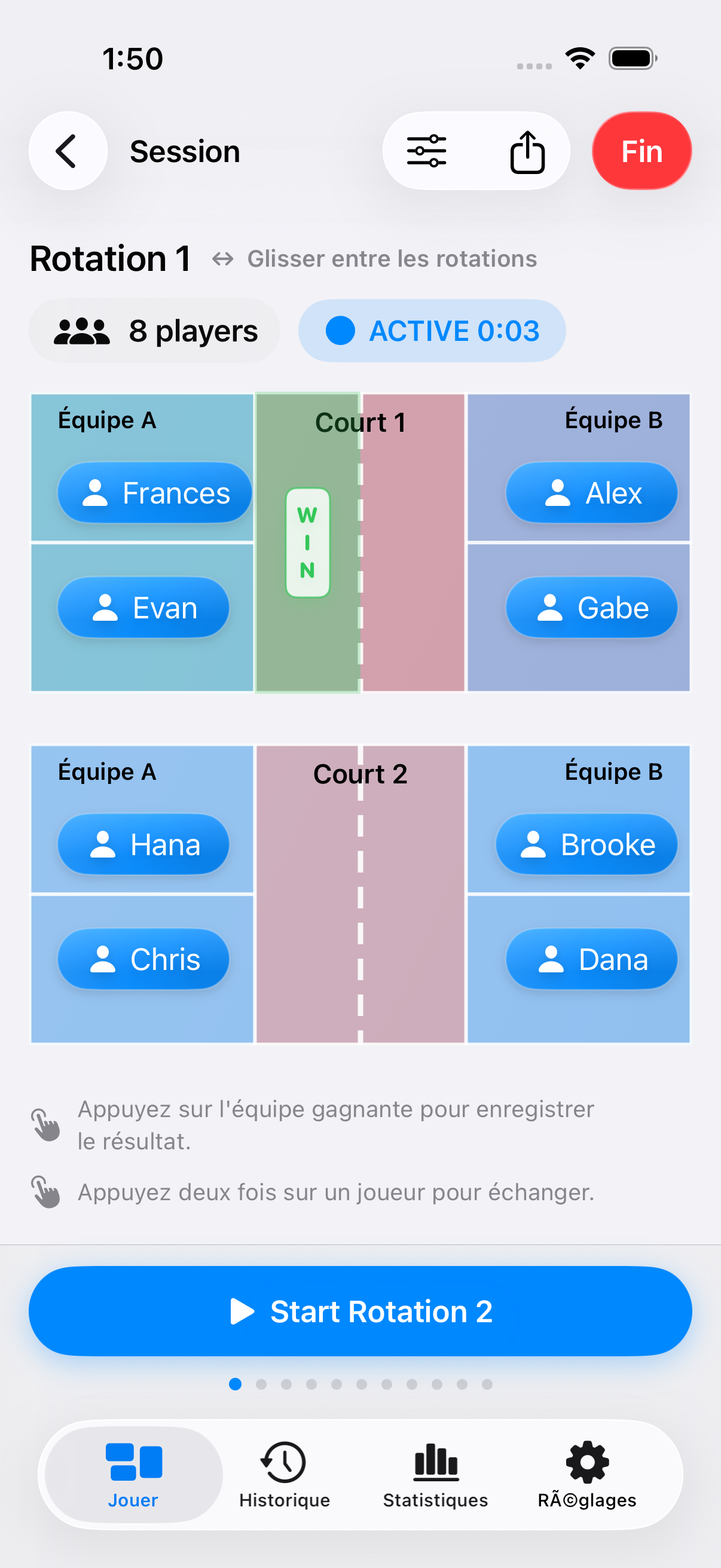Viewport: 721px width, 1568px height.
Task: Start Rotation 2
Action: tap(360, 1311)
